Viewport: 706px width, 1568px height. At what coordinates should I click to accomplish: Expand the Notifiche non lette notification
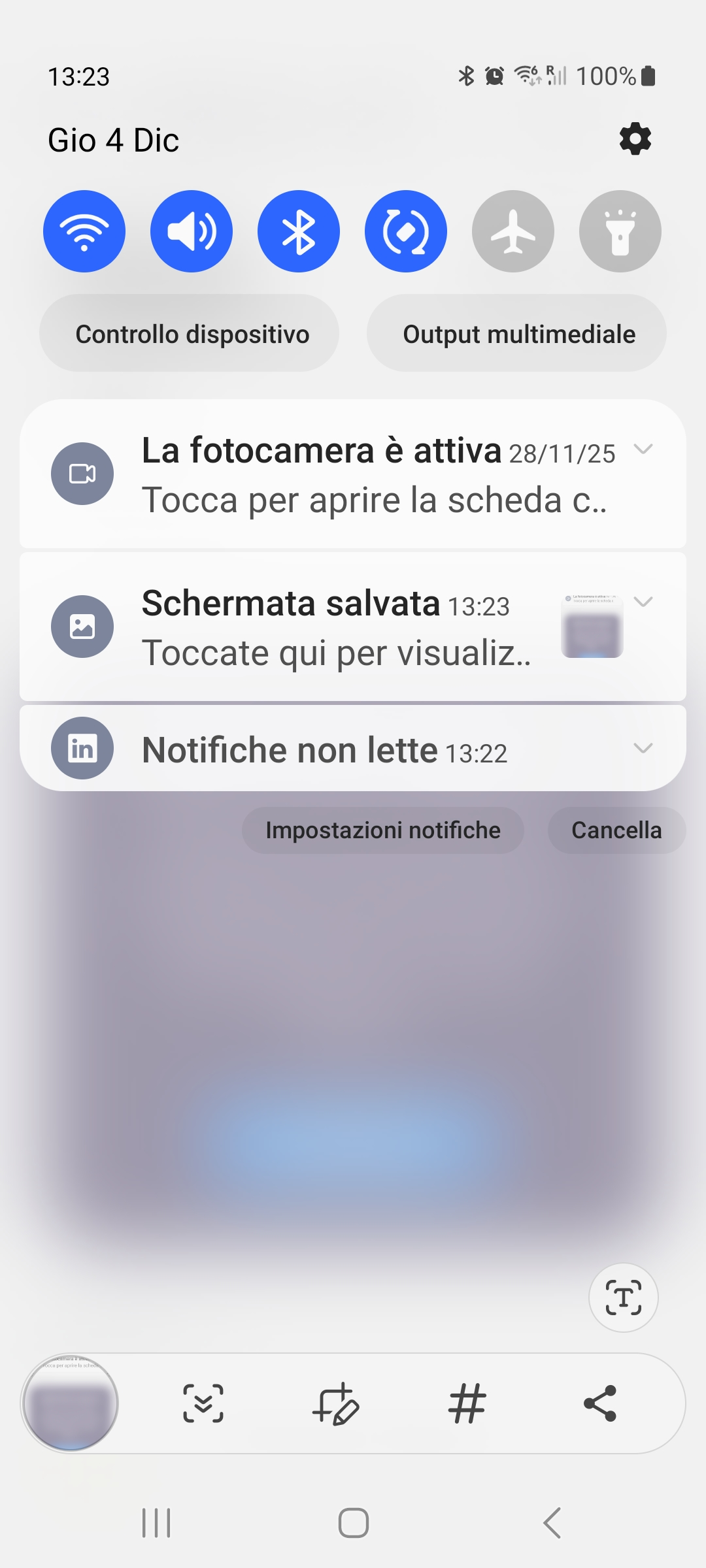tap(643, 748)
